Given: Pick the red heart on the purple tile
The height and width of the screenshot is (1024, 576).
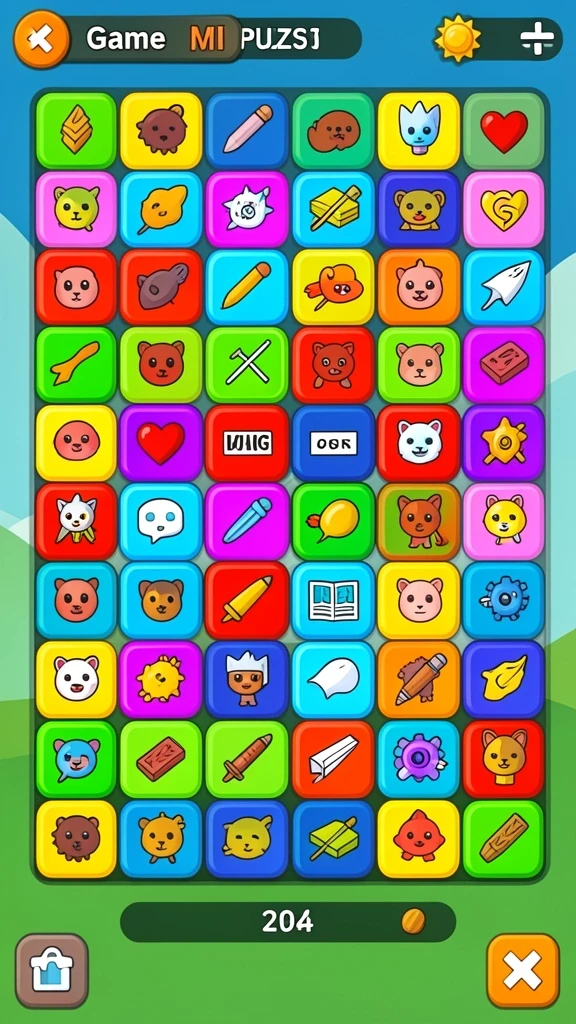Looking at the screenshot, I should [161, 443].
